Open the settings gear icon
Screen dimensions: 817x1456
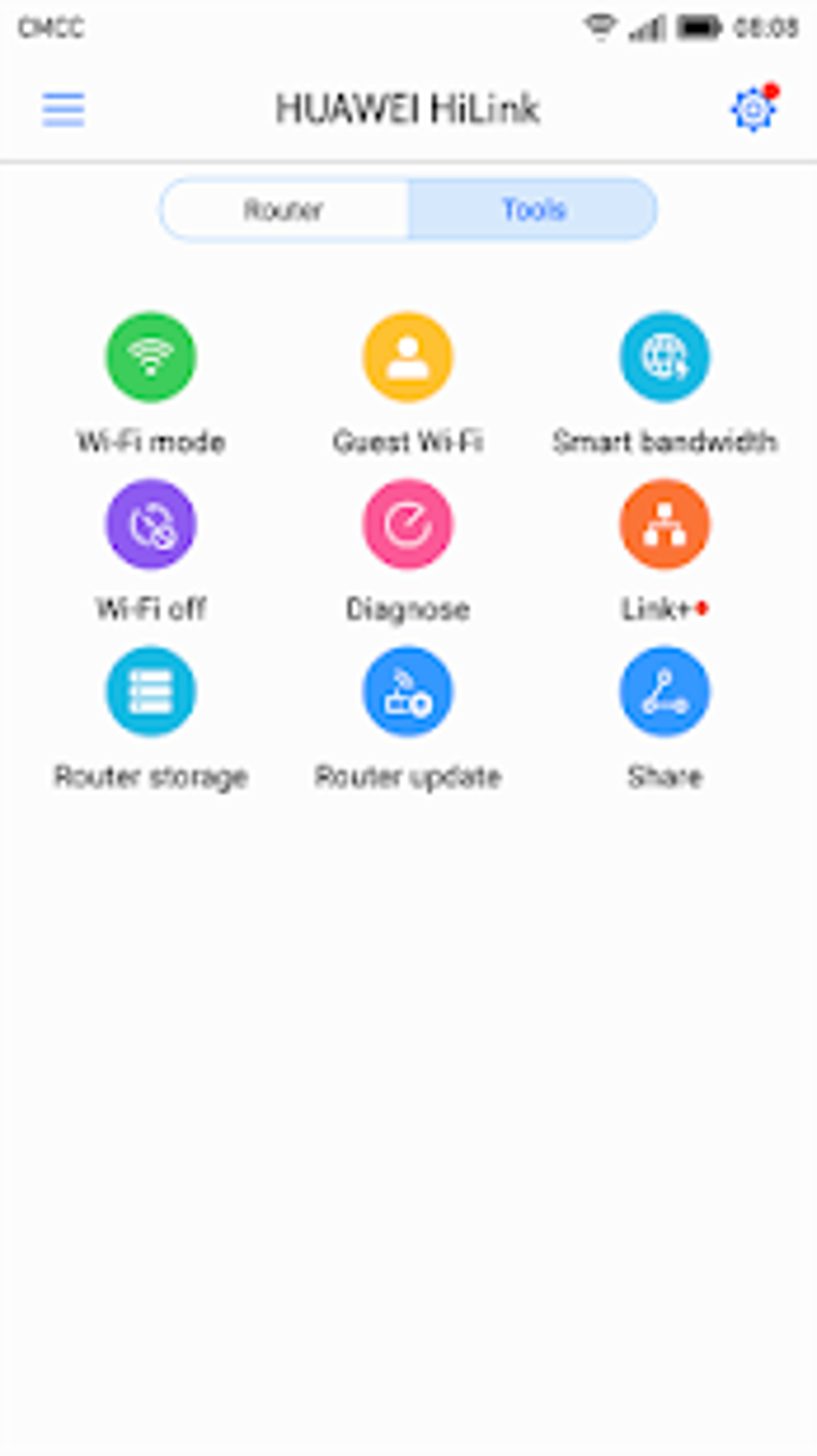(x=754, y=108)
